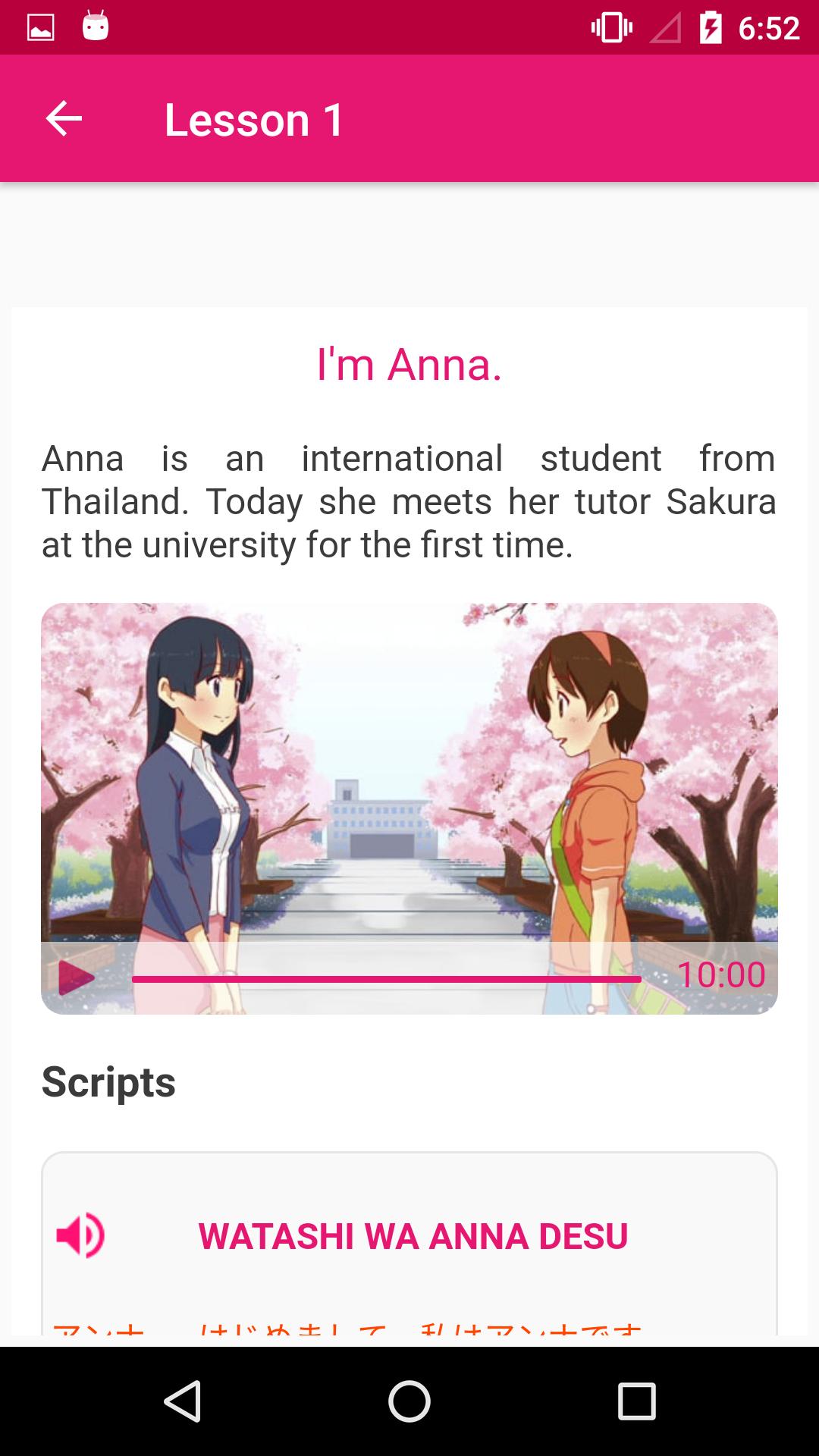
Task: Tap the back arrow in the Lesson 1 toolbar
Action: pyautogui.click(x=63, y=118)
